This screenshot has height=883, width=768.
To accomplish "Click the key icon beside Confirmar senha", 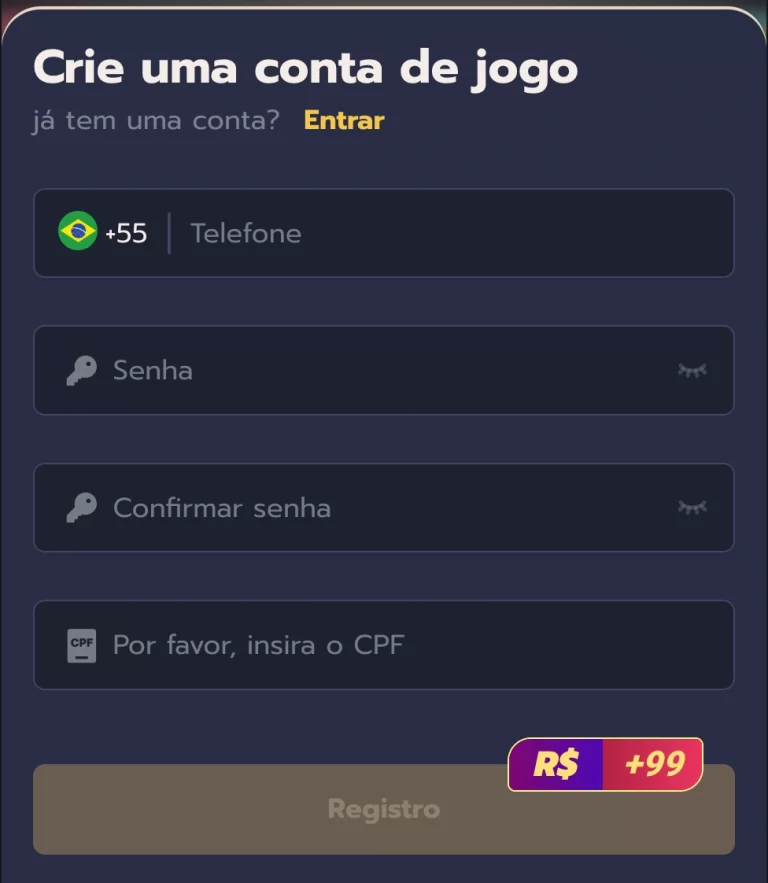I will tap(83, 507).
